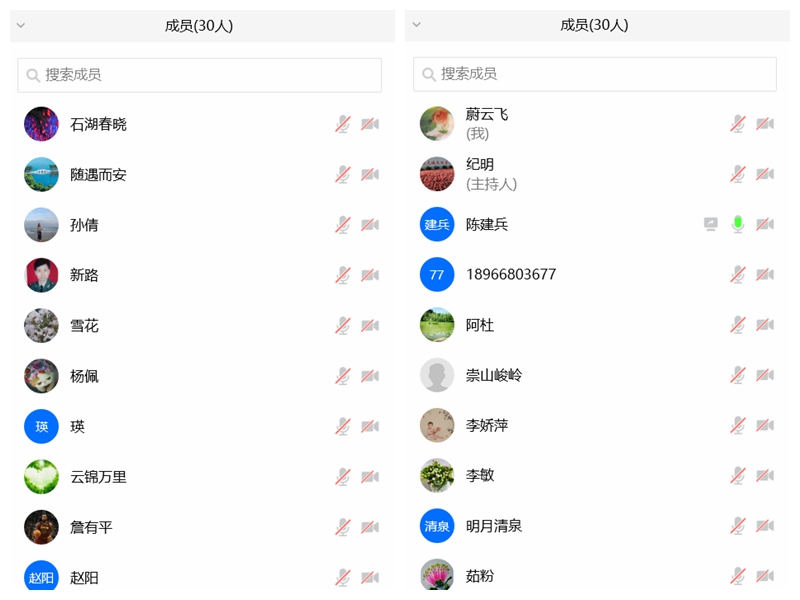Tap the muted microphone icon for 随遇而安
This screenshot has height=600, width=800.
[343, 174]
